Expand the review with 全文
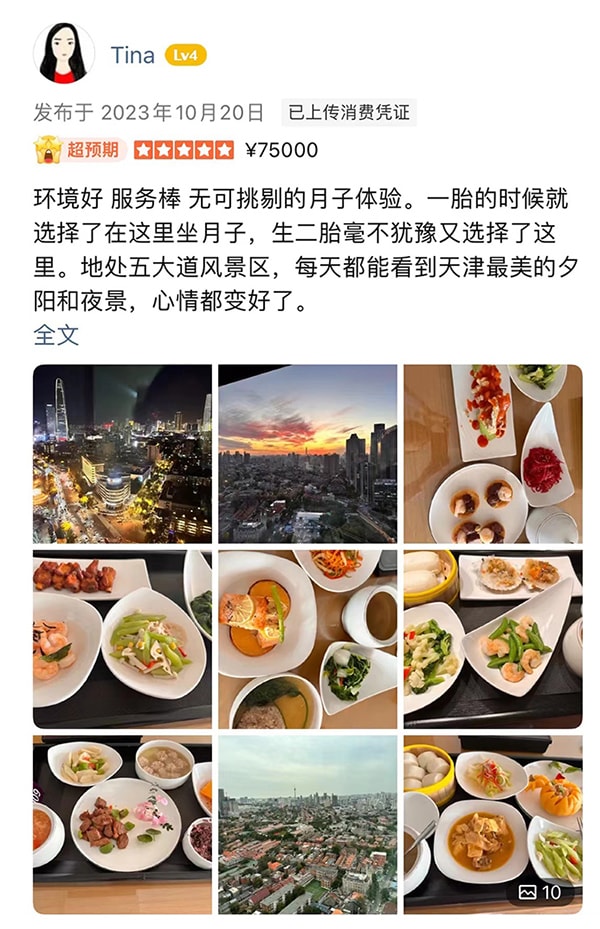600x929 pixels. click(56, 335)
